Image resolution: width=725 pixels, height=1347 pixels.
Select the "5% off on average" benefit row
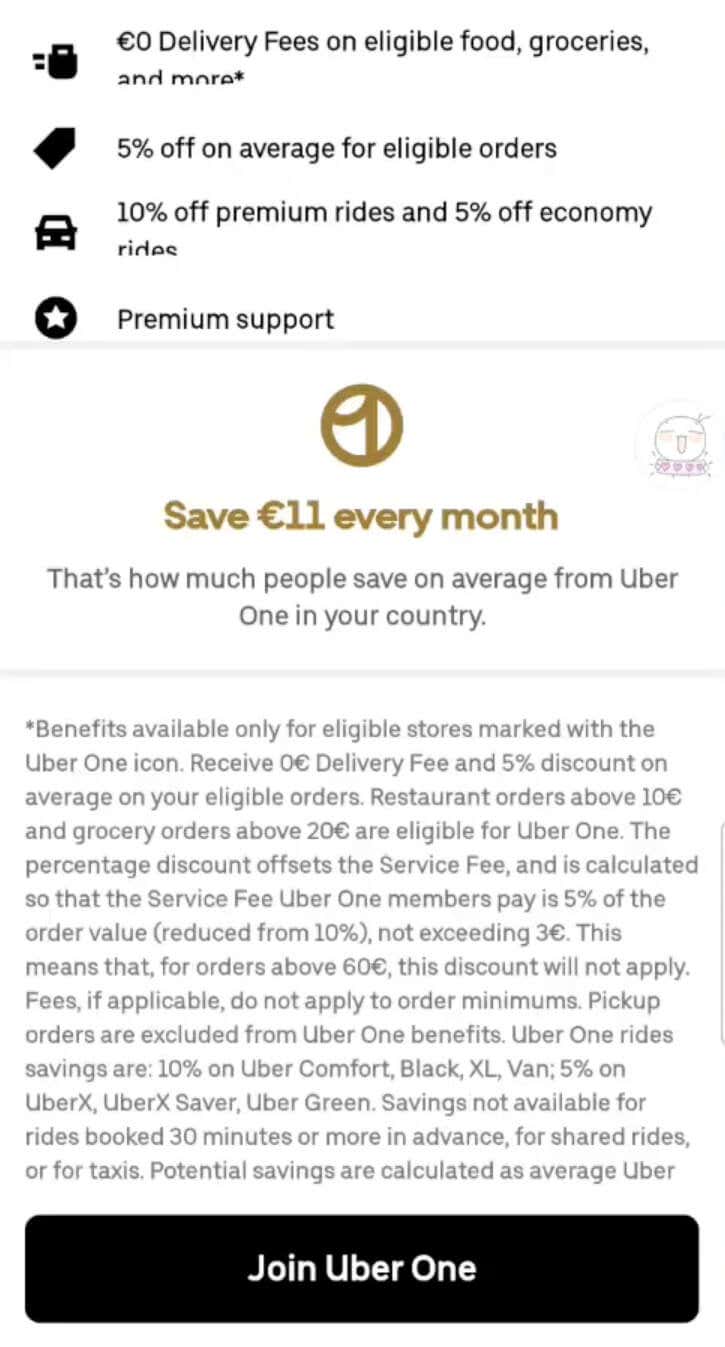(x=337, y=148)
